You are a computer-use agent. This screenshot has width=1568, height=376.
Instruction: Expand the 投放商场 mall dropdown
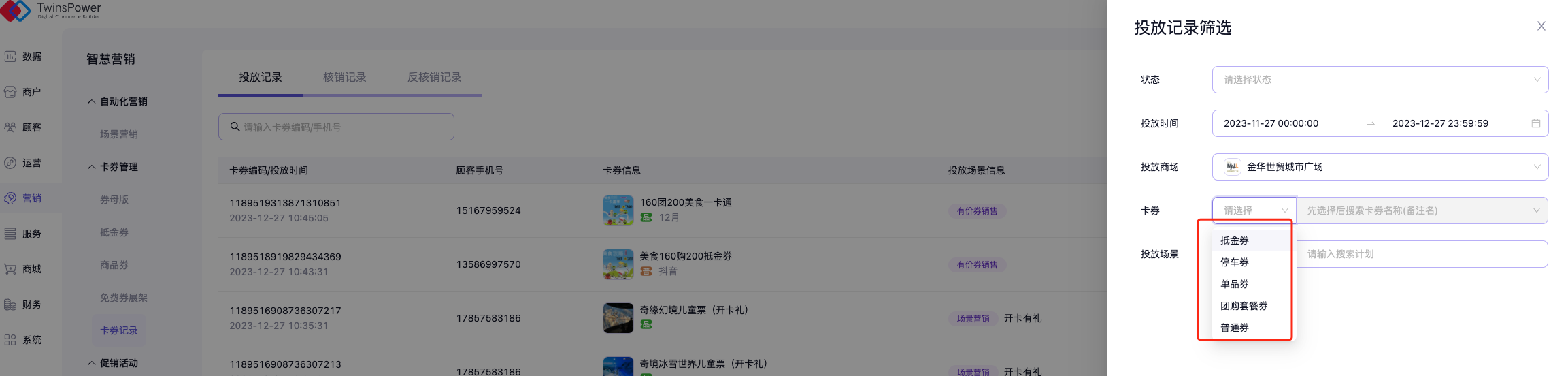click(x=1380, y=167)
